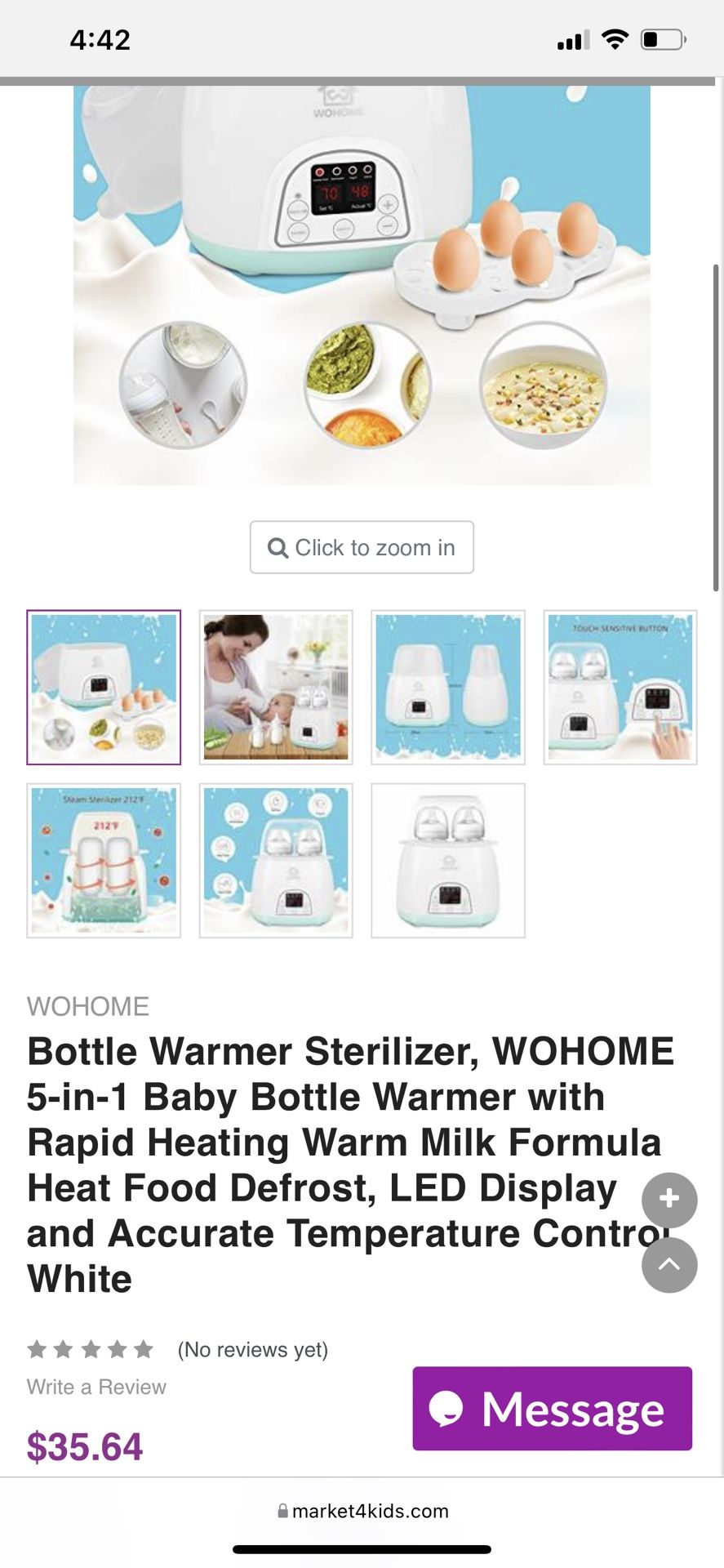
Task: Tap the round plus floating button
Action: 669,1200
